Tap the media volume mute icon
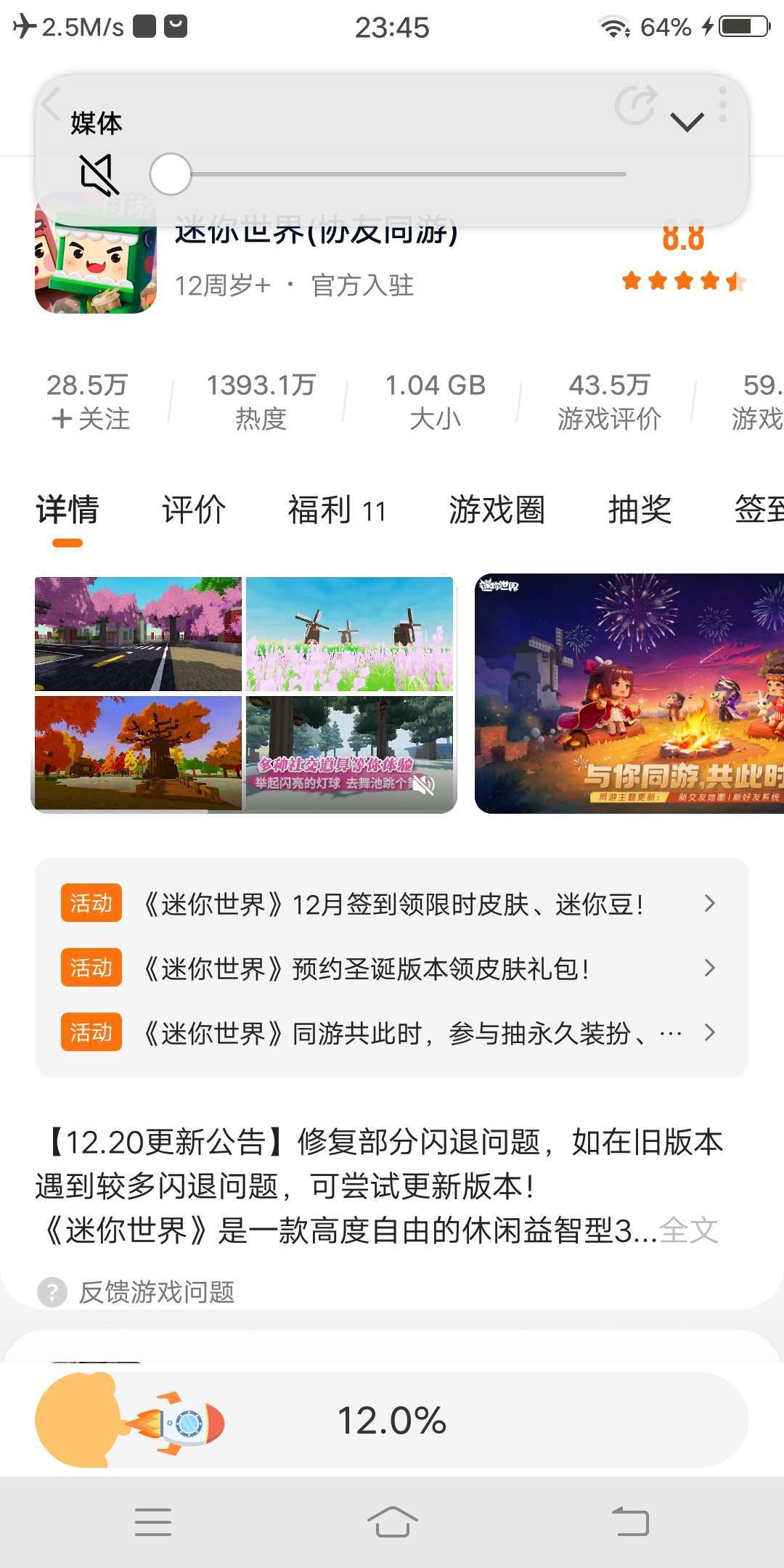 tap(99, 175)
